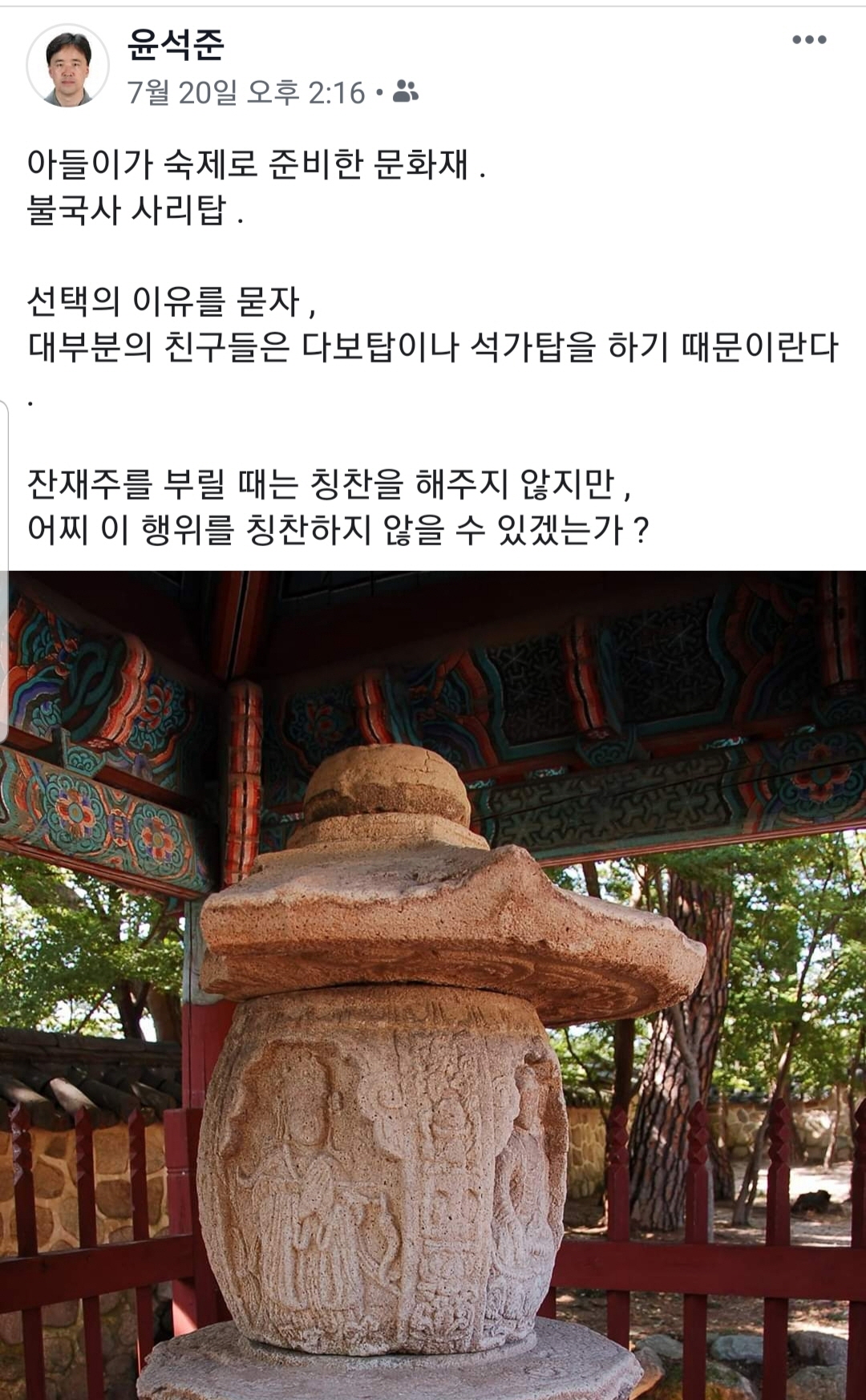Screen dimensions: 866x1400
Task: Tap the friends audience icon beside the timestamp
Action: [406, 91]
